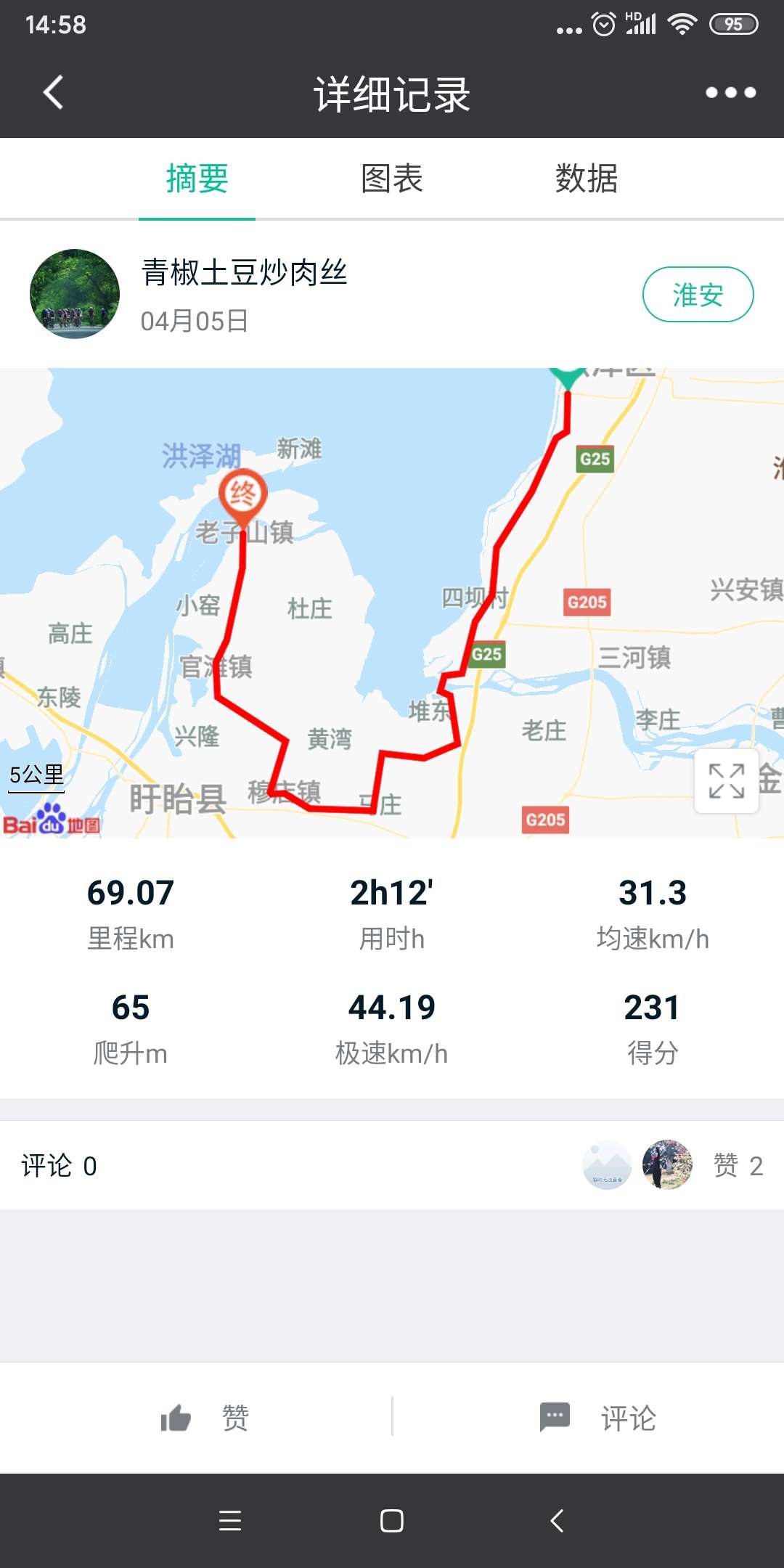Expand the route map to fullscreen
The image size is (784, 1568).
coord(727,781)
